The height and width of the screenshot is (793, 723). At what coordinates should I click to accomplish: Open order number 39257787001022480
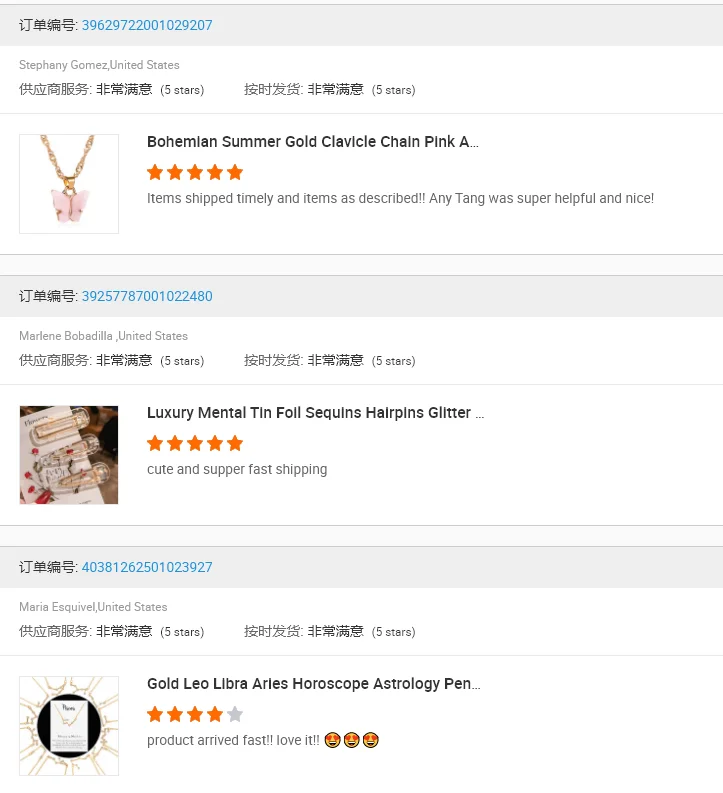[x=147, y=296]
